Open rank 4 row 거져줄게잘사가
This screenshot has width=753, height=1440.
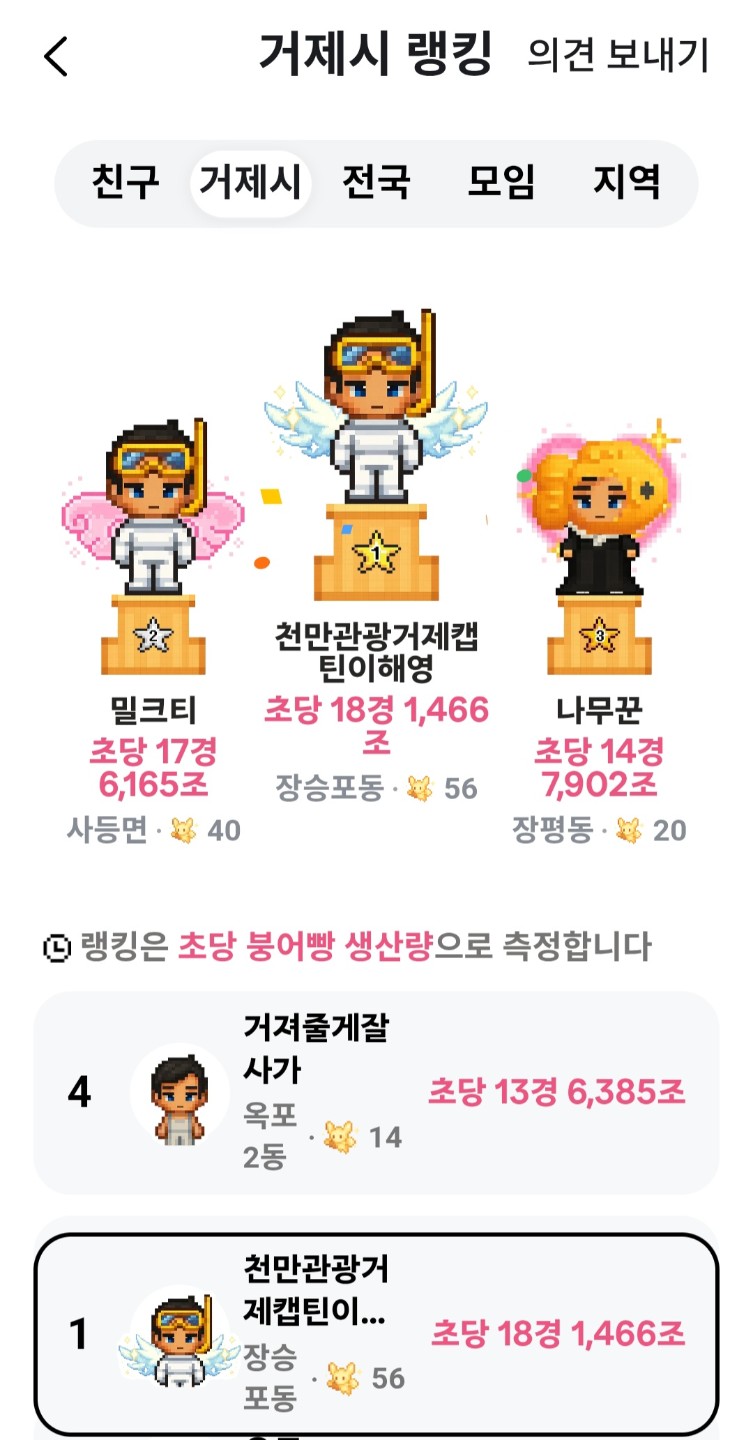376,1092
